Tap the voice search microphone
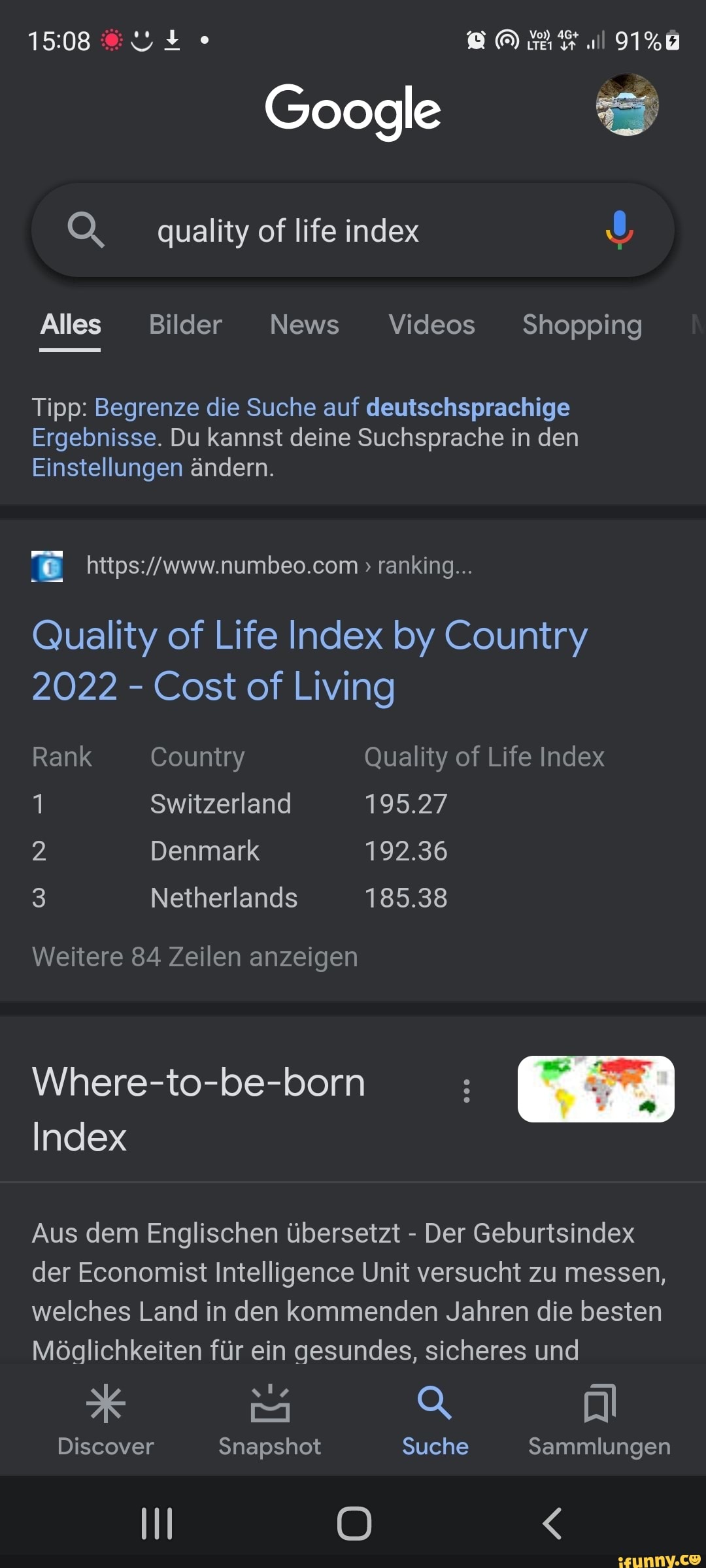Viewport: 706px width, 1568px height. click(x=618, y=231)
